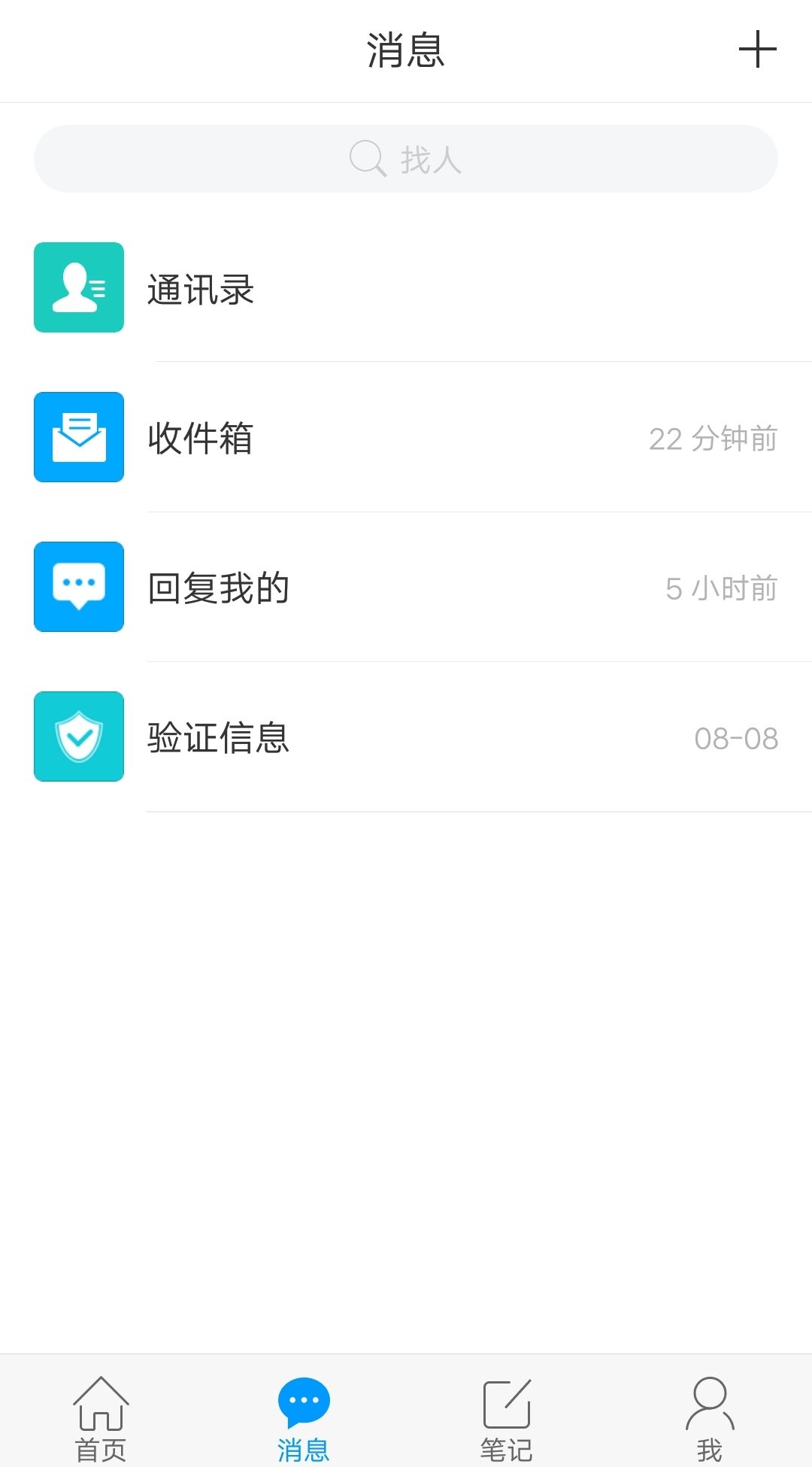Viewport: 812px width, 1467px height.
Task: Tap the plus icon in the top bar
Action: [757, 50]
